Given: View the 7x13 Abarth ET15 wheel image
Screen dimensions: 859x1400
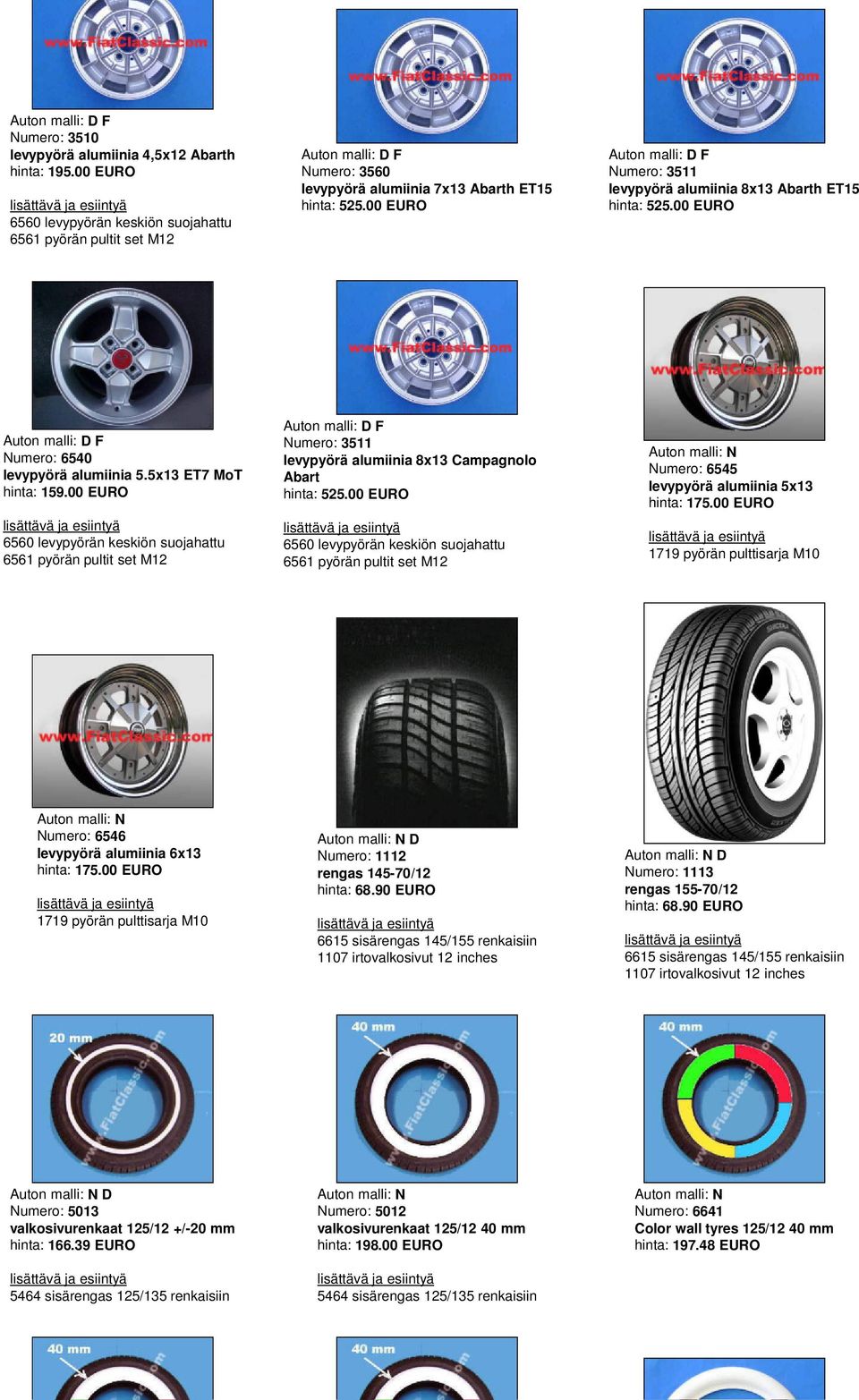Looking at the screenshot, I should tap(427, 75).
